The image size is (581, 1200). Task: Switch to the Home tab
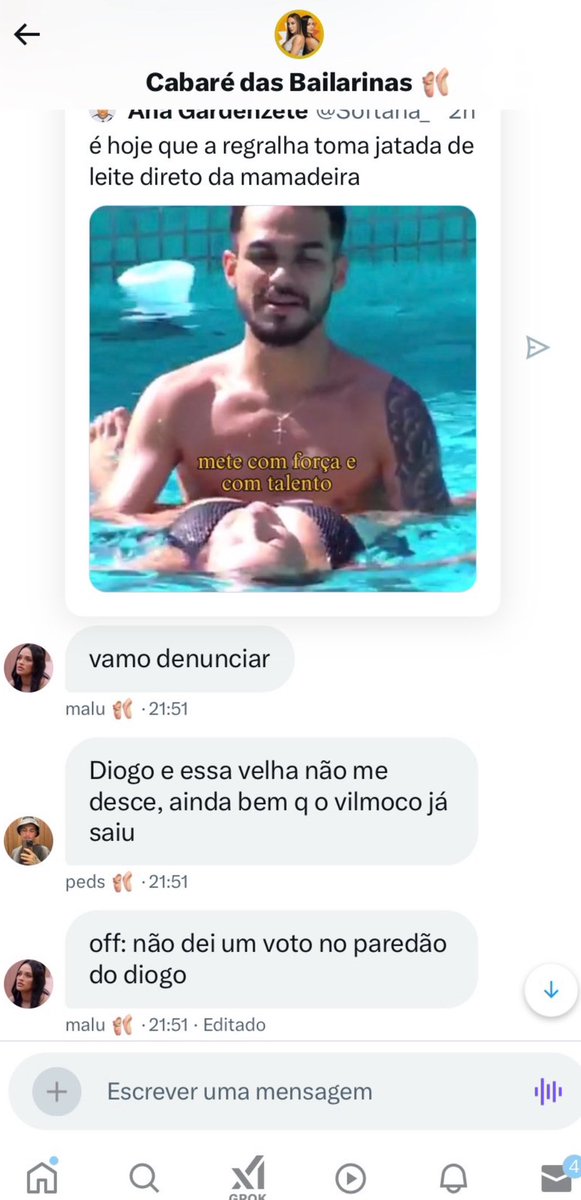click(41, 1177)
